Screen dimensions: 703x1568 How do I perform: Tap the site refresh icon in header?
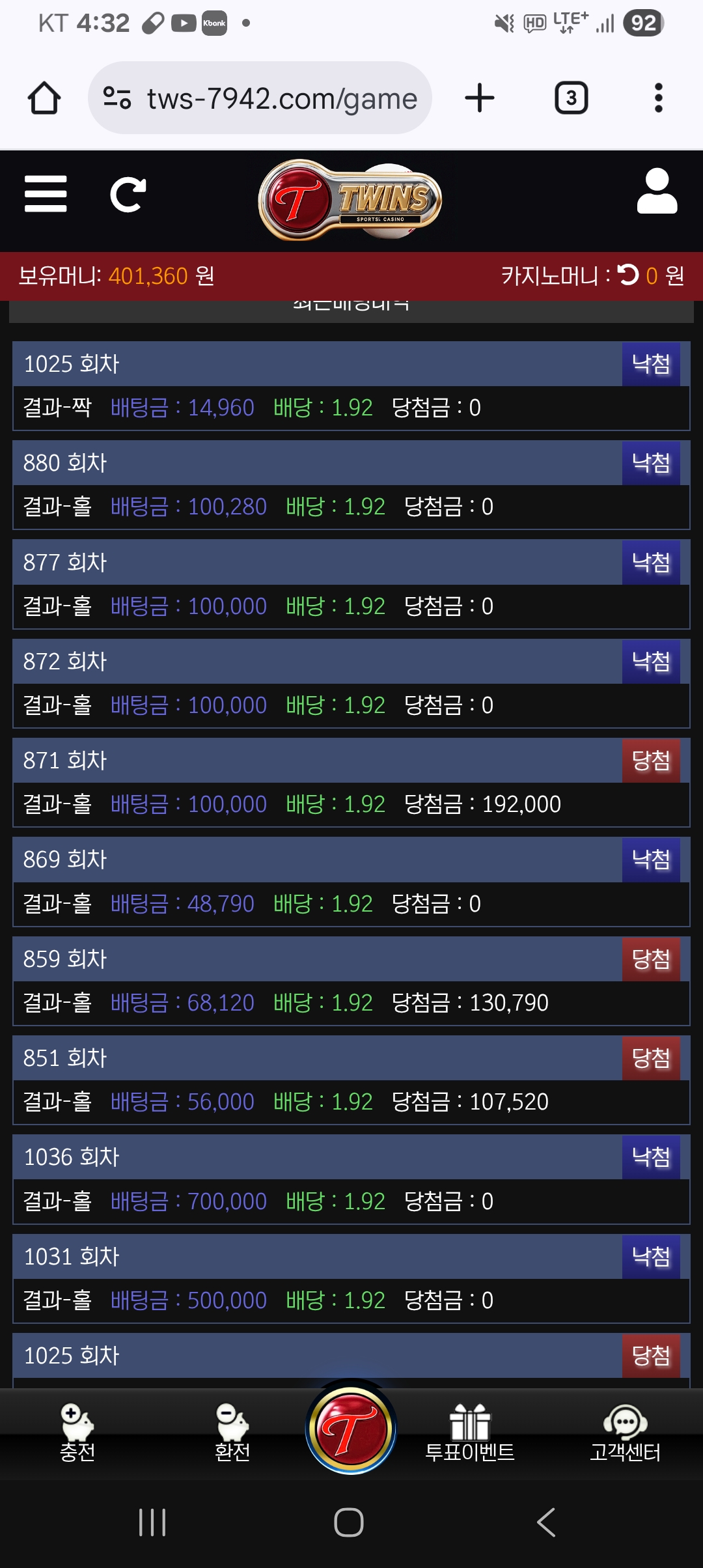128,195
